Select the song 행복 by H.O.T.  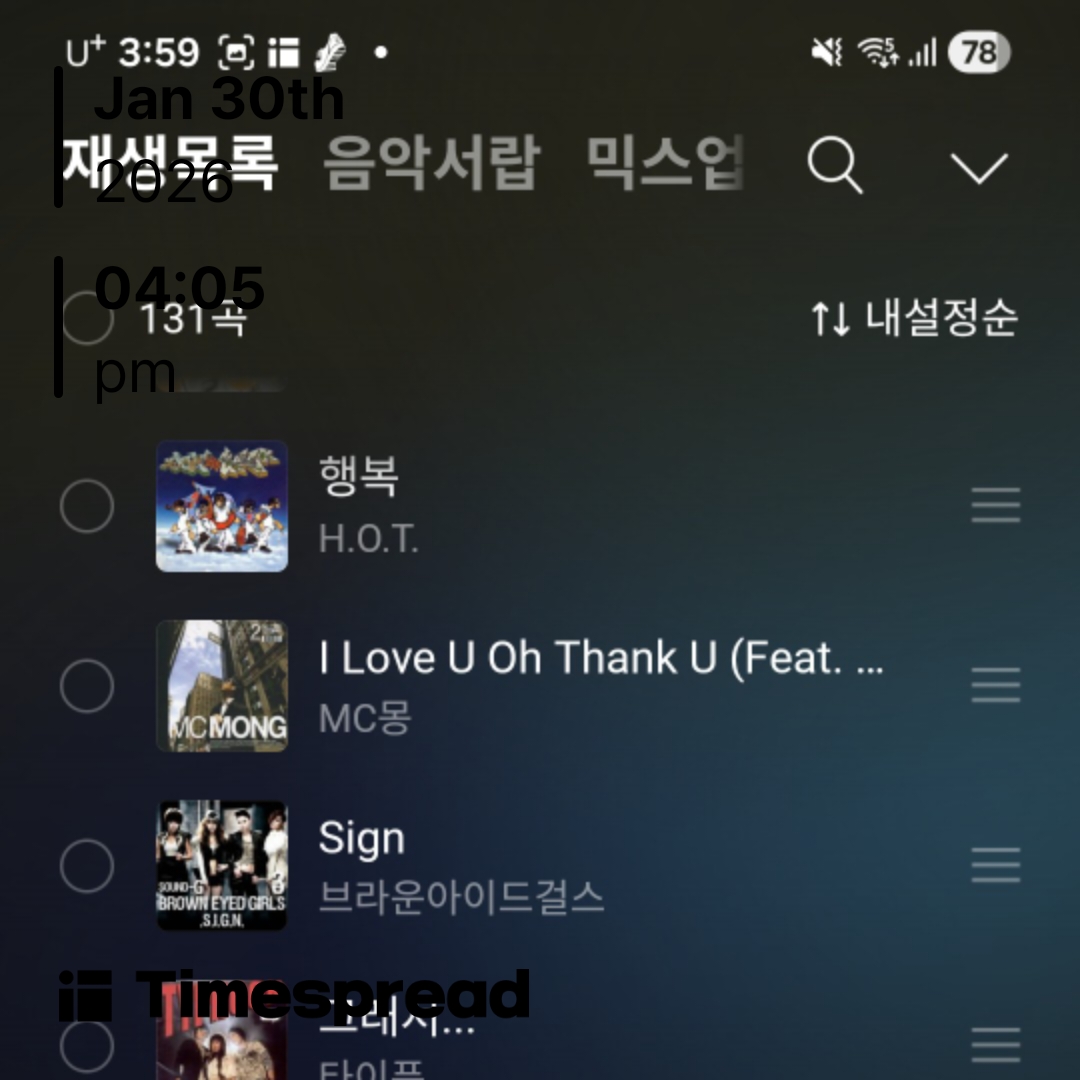click(x=87, y=506)
